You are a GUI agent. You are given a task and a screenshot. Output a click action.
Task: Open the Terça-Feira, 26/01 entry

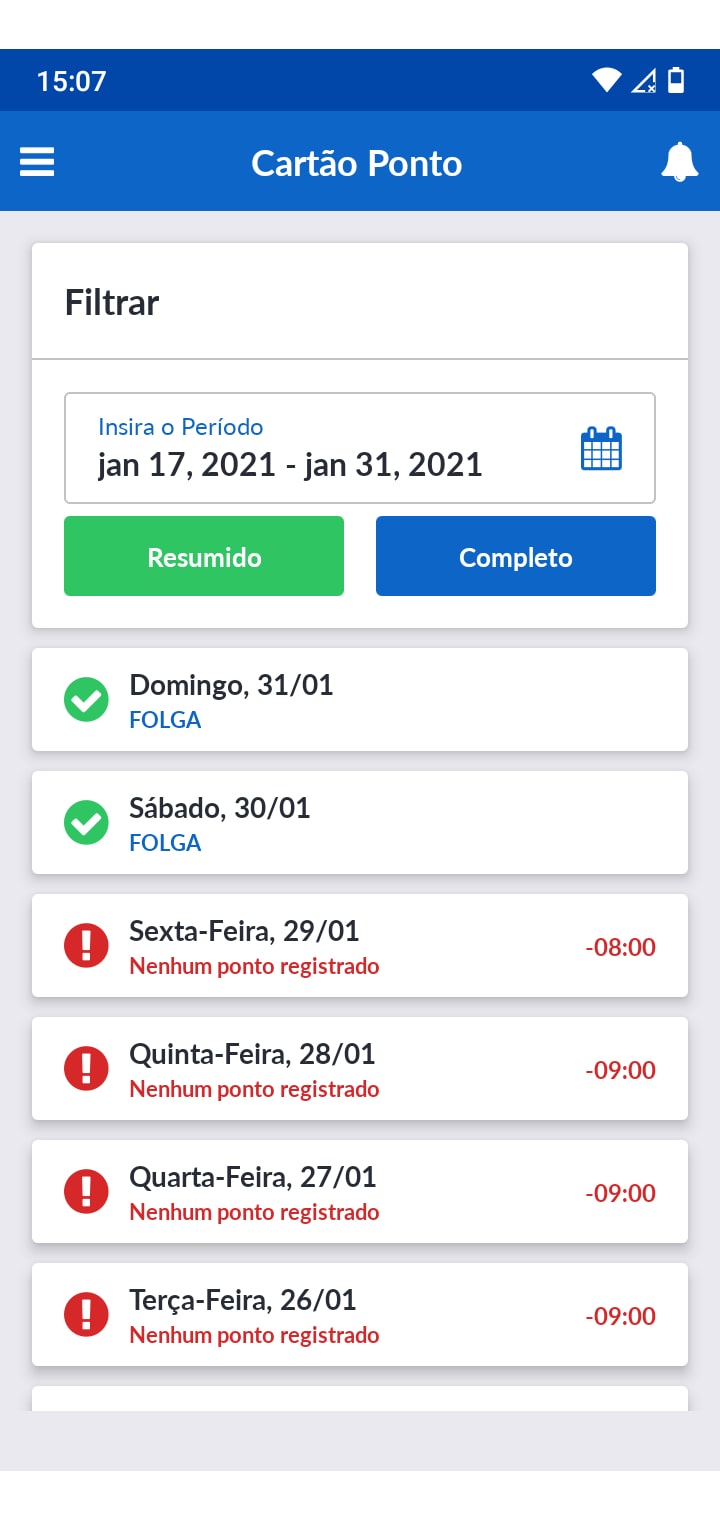(360, 1315)
